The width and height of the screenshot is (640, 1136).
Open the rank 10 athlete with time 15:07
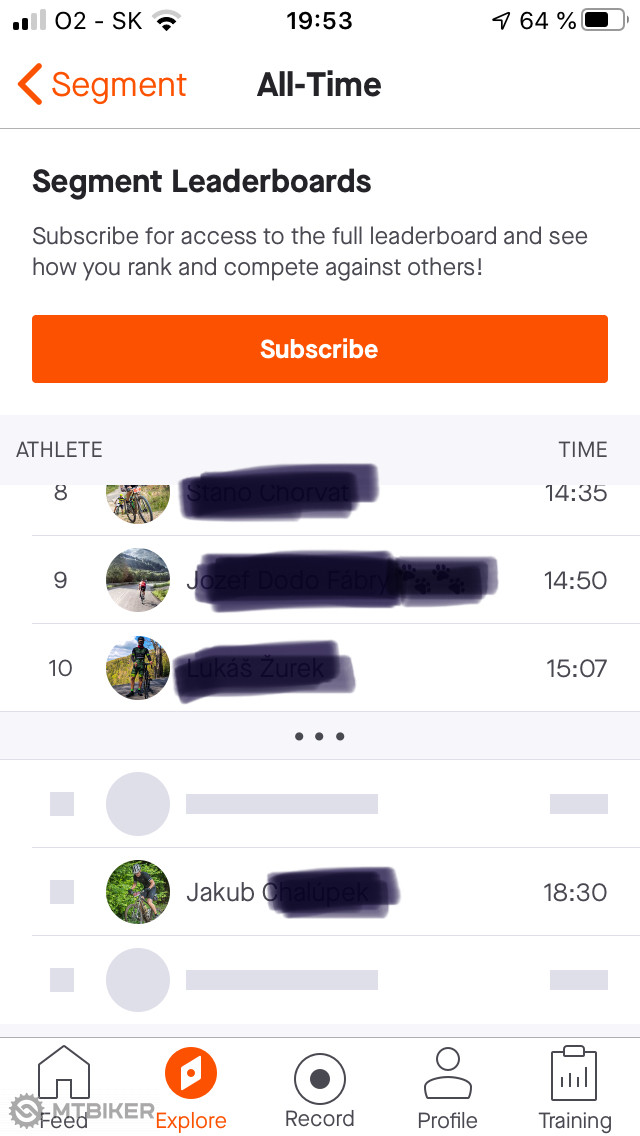[319, 668]
